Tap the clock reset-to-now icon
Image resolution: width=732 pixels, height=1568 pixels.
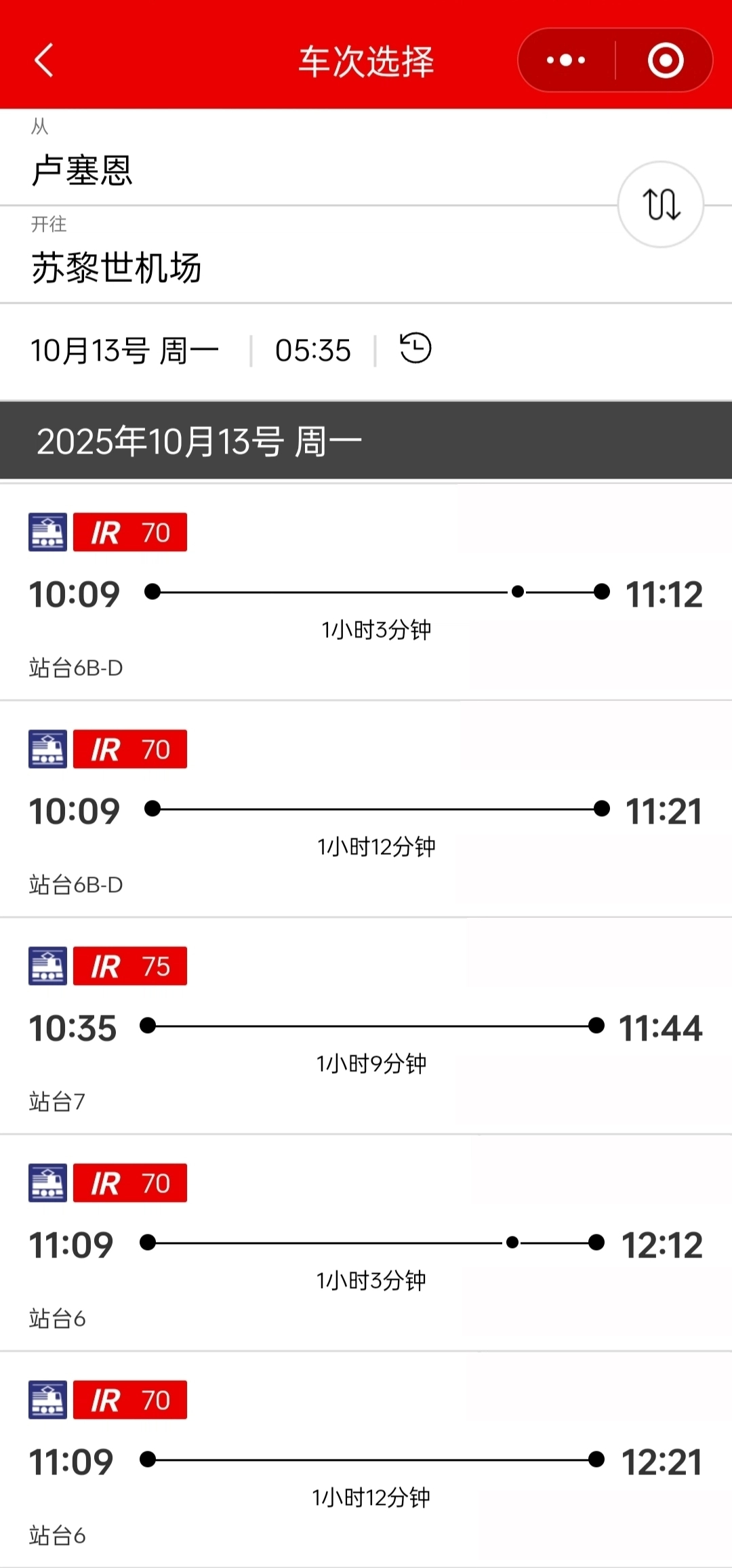tap(415, 348)
